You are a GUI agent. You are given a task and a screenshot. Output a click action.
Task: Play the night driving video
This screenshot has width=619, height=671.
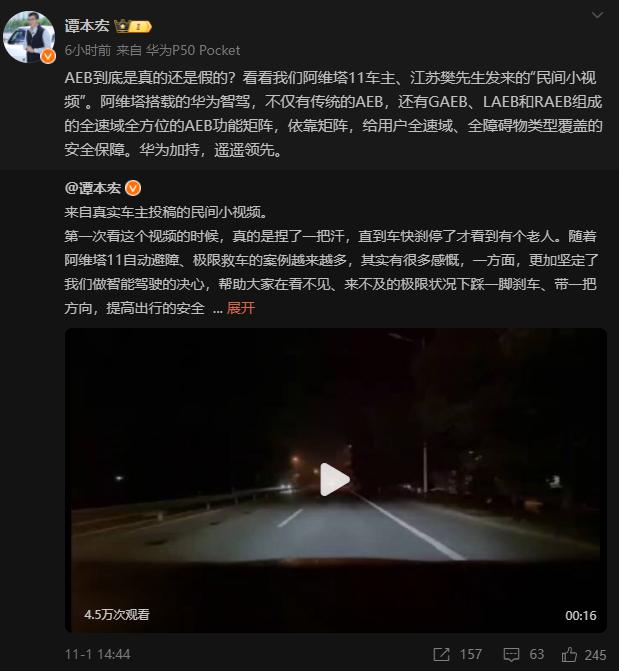point(335,481)
